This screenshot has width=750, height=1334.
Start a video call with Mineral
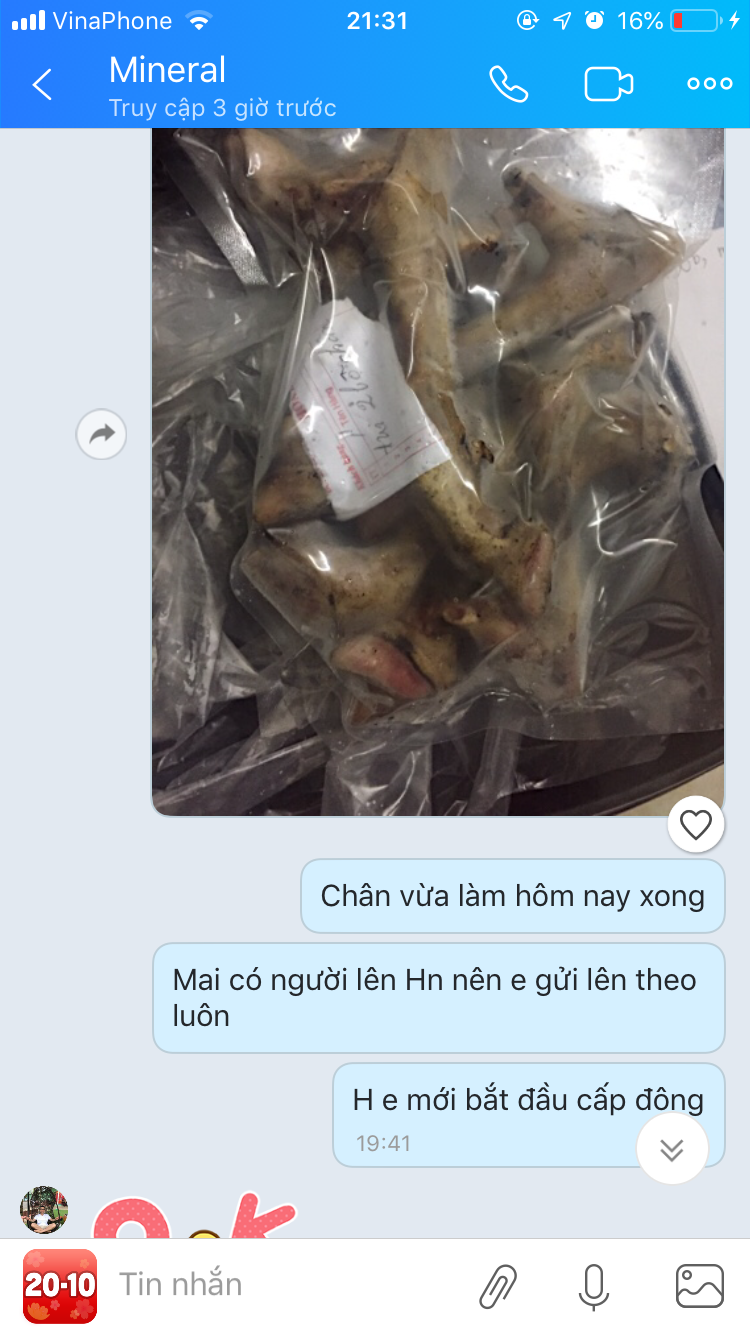pyautogui.click(x=609, y=84)
